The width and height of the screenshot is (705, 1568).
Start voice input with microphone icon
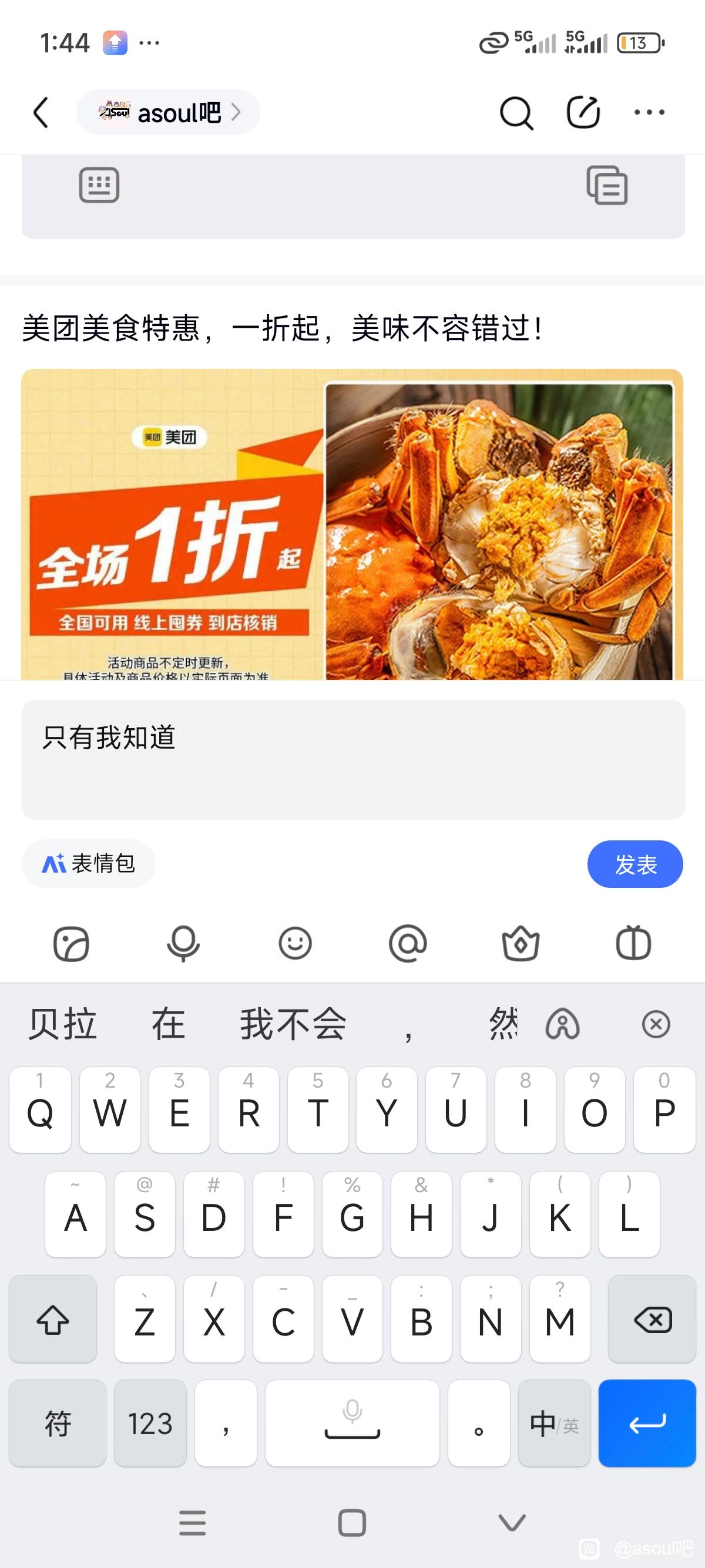pyautogui.click(x=183, y=944)
